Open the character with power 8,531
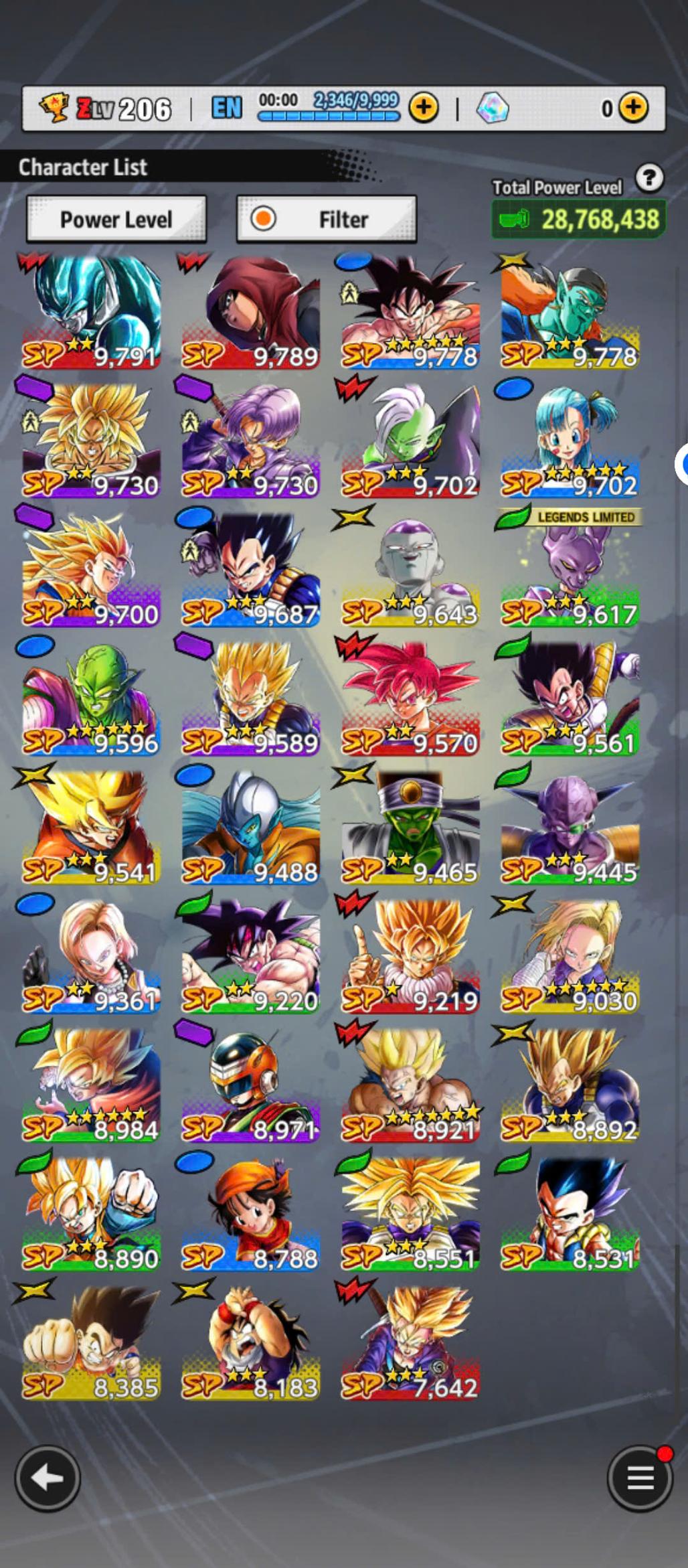Image resolution: width=688 pixels, height=1568 pixels. click(570, 1214)
